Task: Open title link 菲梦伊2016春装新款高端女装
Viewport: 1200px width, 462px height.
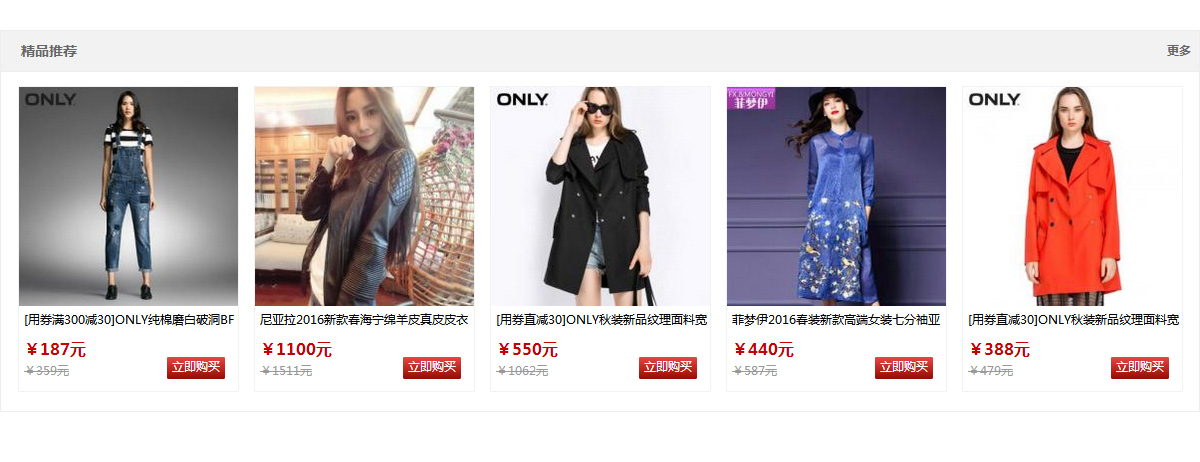Action: (836, 320)
